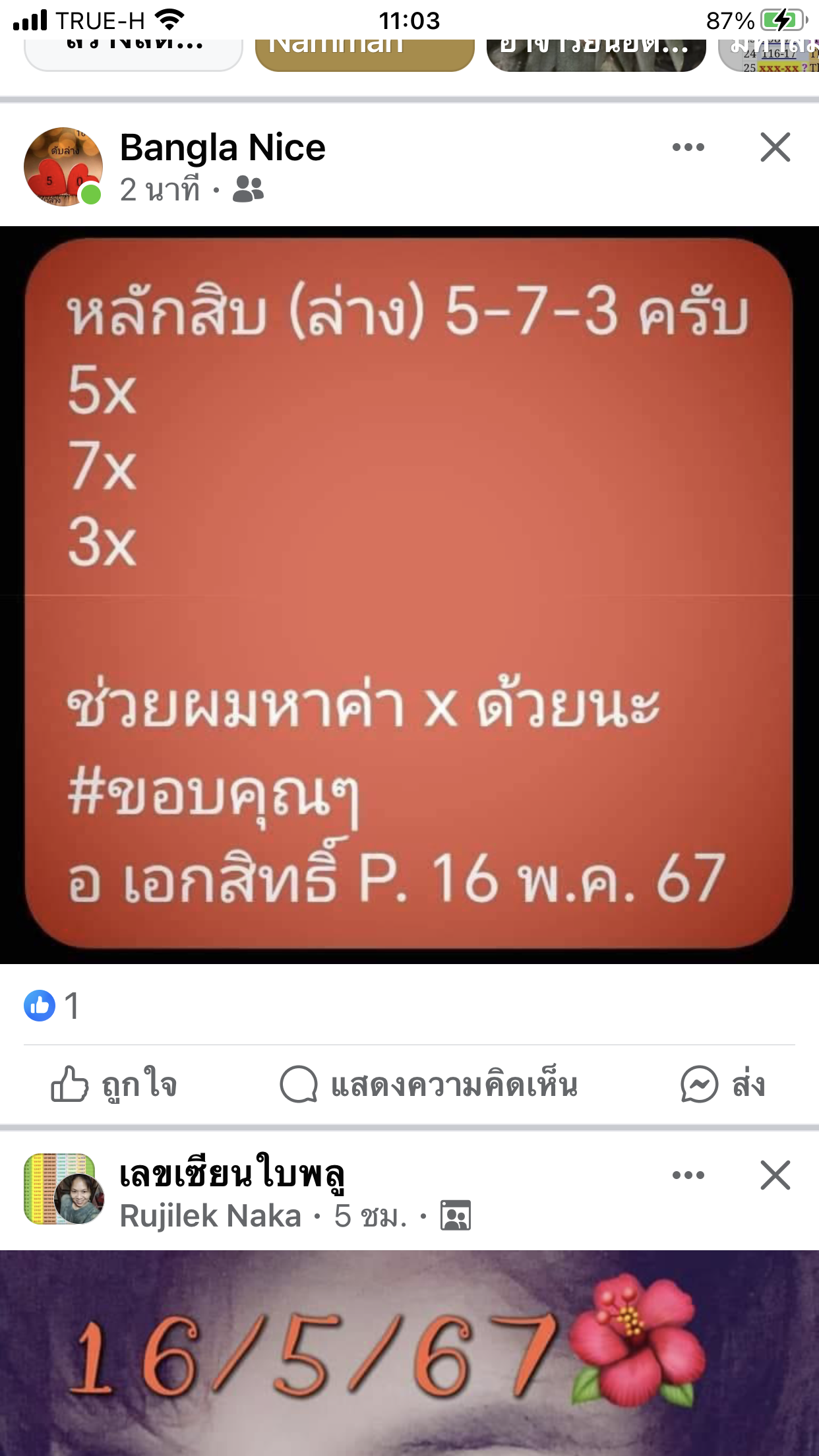Open the overflow menu on the เลขเซียนใบพลู post
This screenshot has height=1456, width=819.
click(688, 1175)
